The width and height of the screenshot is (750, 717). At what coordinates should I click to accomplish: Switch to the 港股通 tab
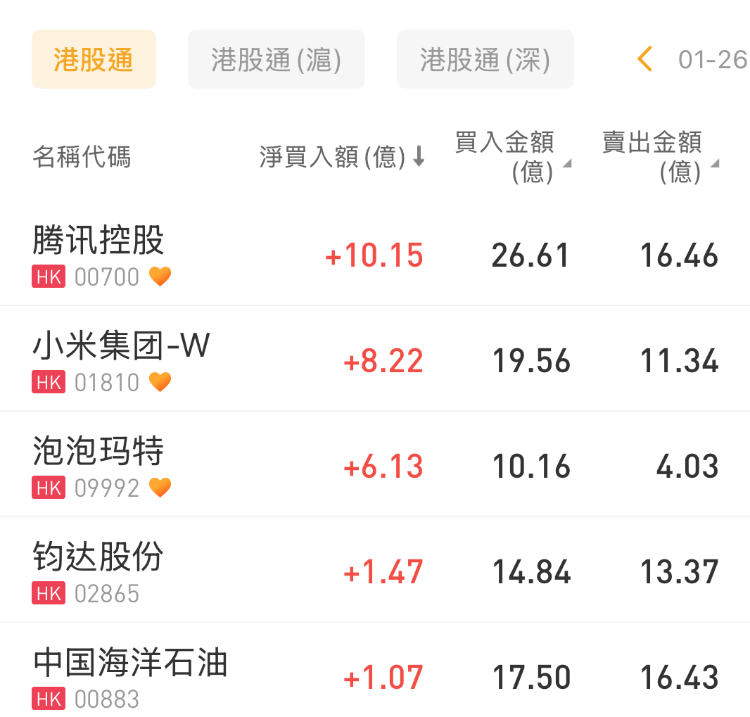pos(94,60)
